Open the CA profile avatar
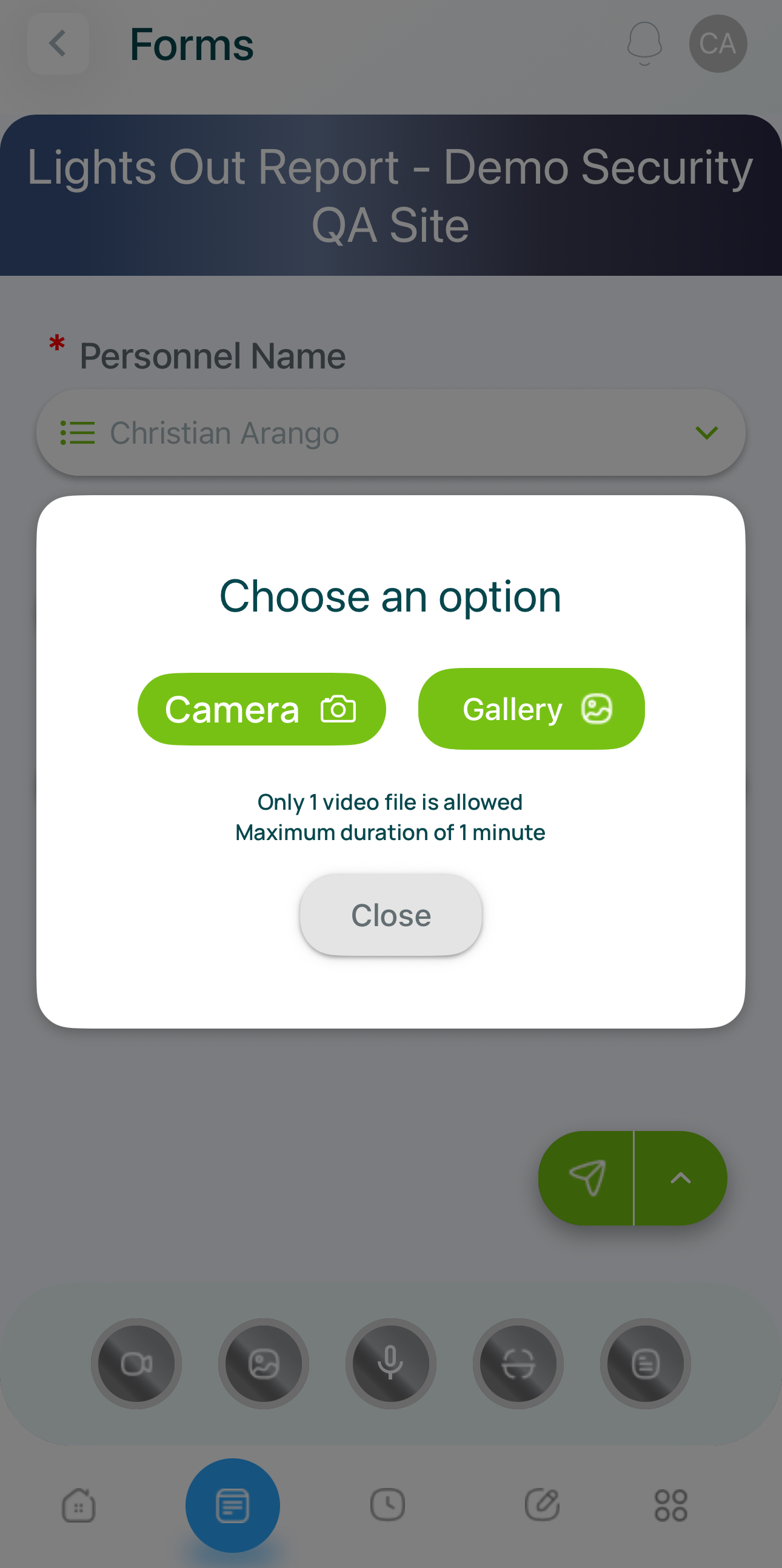 tap(718, 44)
